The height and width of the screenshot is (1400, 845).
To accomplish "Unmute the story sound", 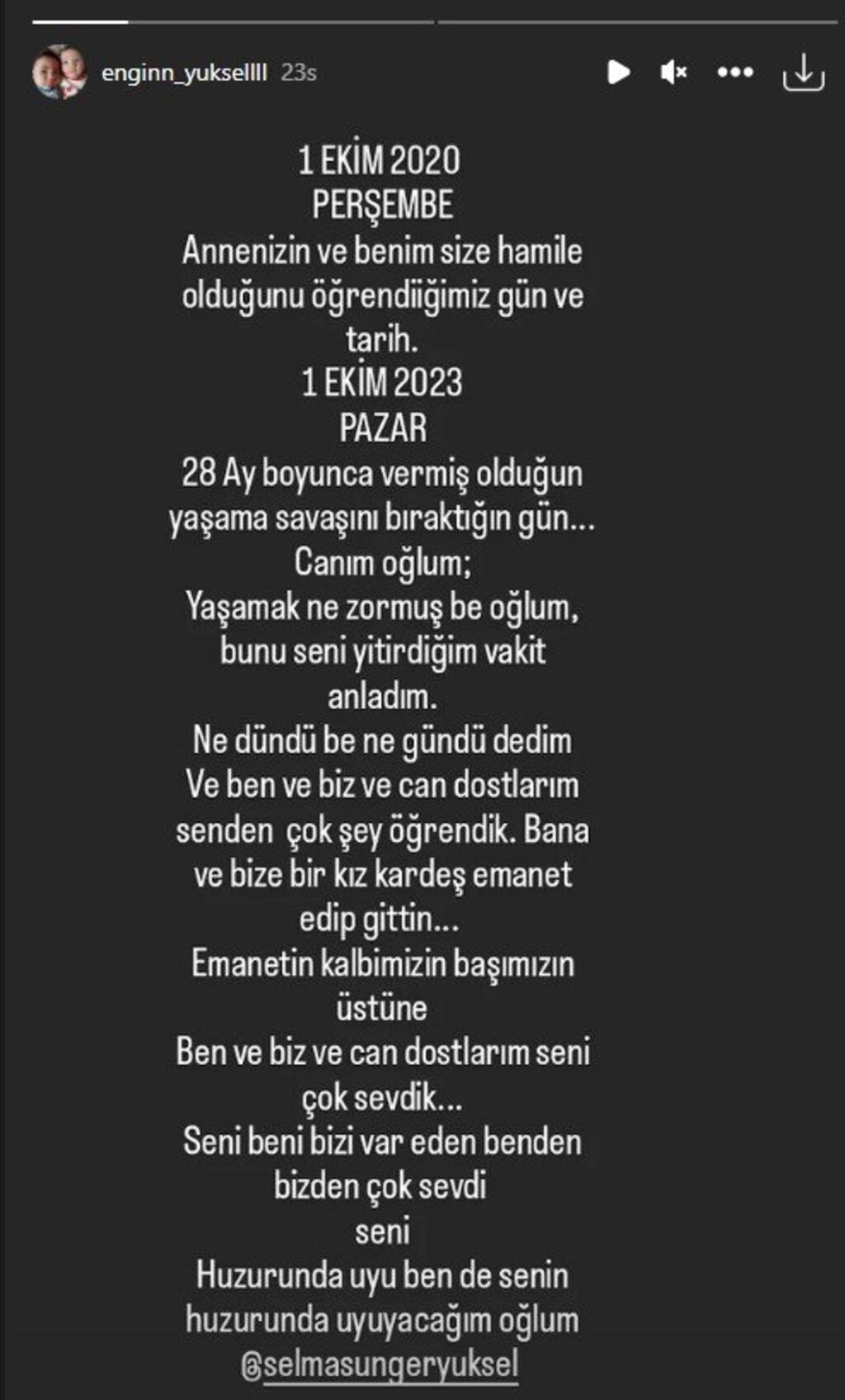I will tap(673, 73).
